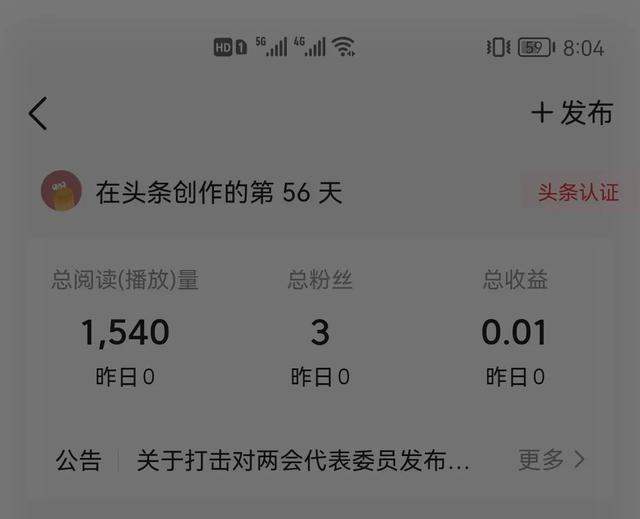Tap the 发布 publish button

(x=571, y=113)
